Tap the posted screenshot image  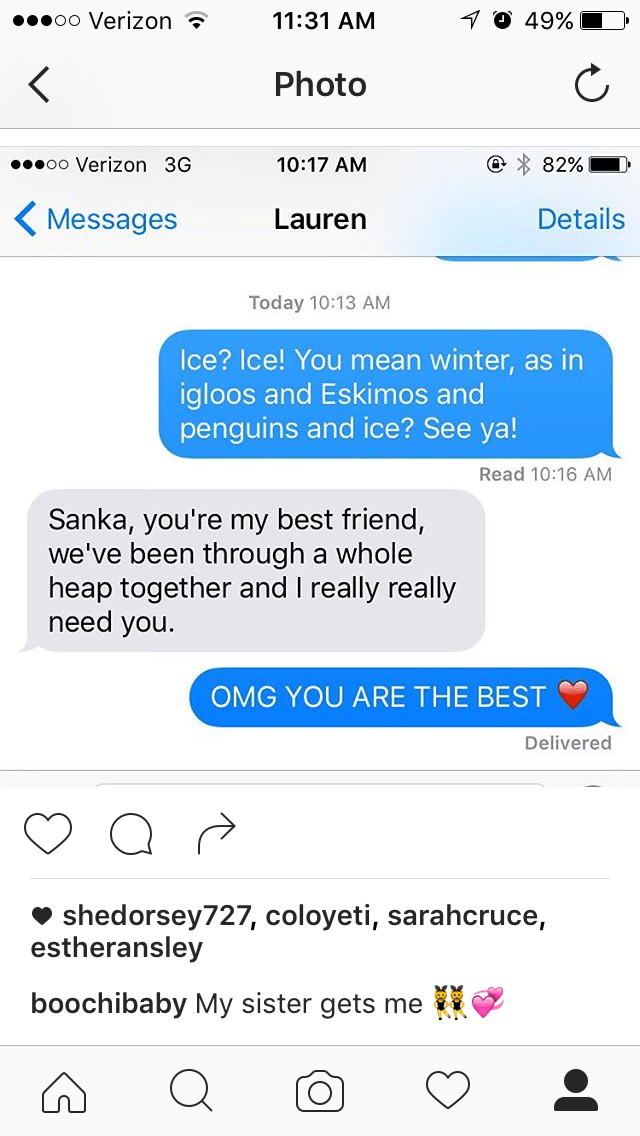tap(320, 460)
